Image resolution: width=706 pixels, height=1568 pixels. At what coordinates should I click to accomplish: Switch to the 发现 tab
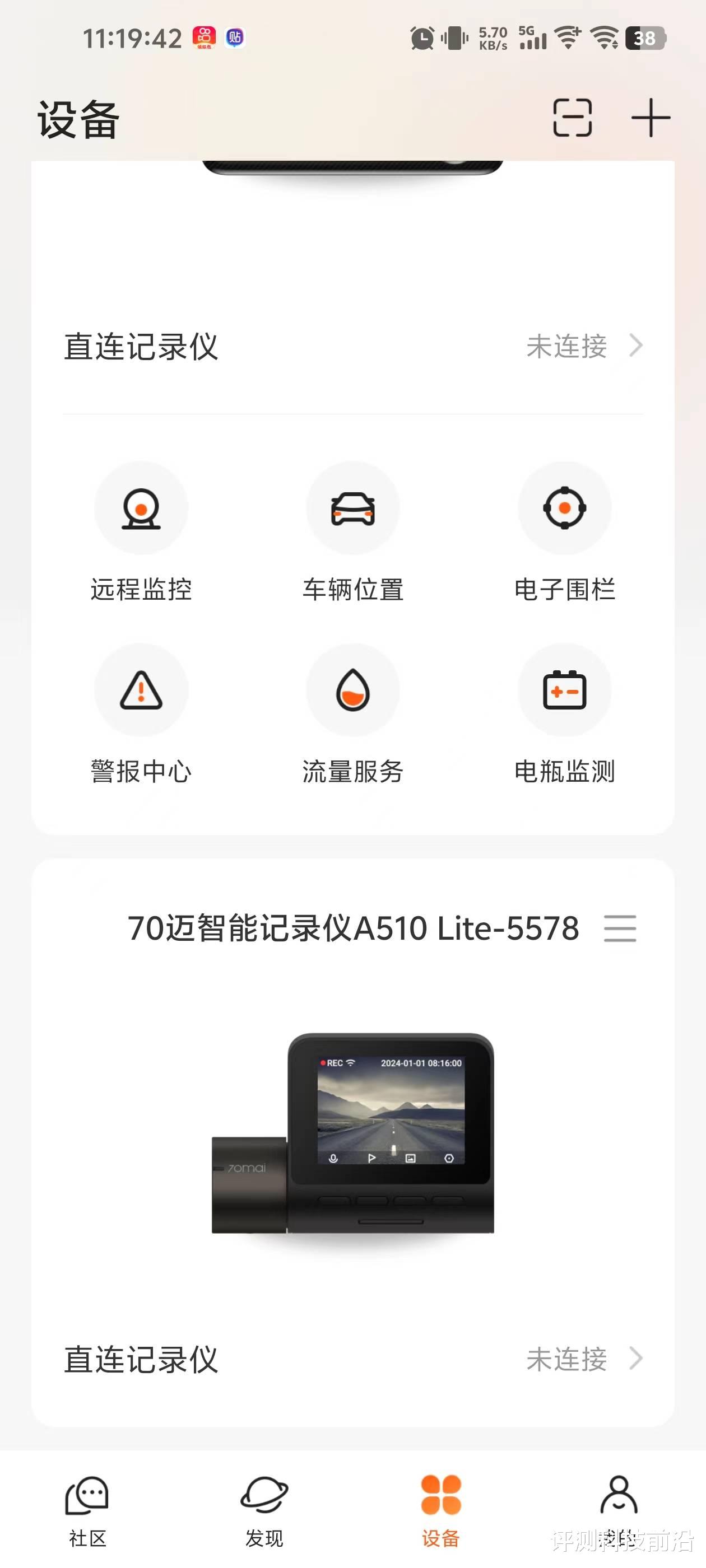pyautogui.click(x=264, y=1511)
